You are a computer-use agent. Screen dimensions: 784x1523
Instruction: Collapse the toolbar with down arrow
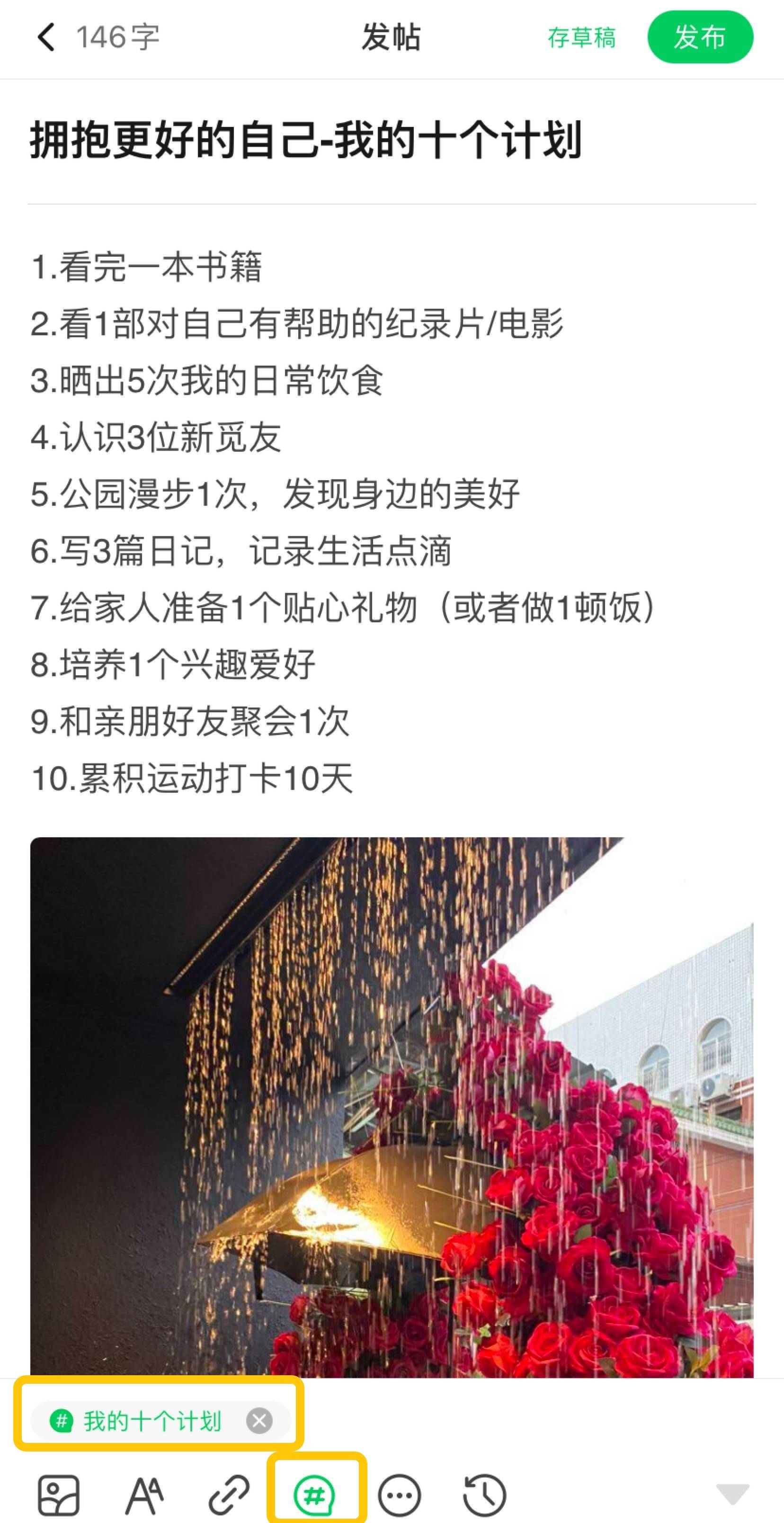[732, 1494]
